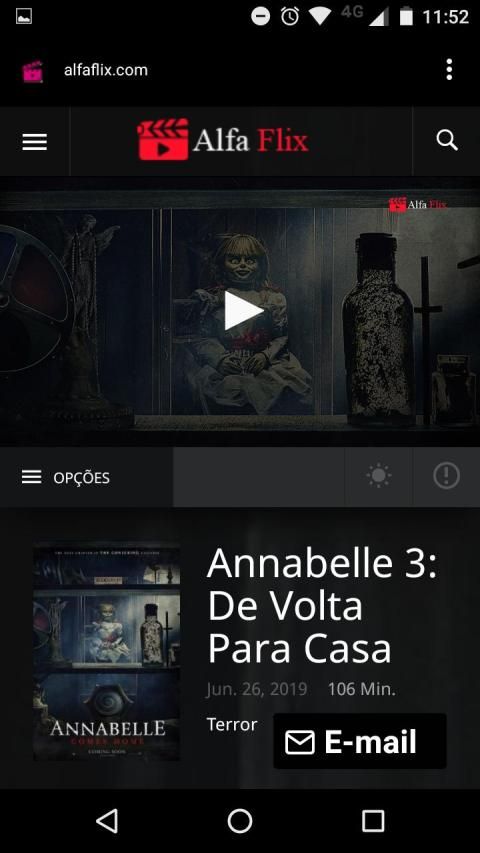Open the hamburger menu beside Alfa Flix logo
This screenshot has height=853, width=480.
coord(34,142)
